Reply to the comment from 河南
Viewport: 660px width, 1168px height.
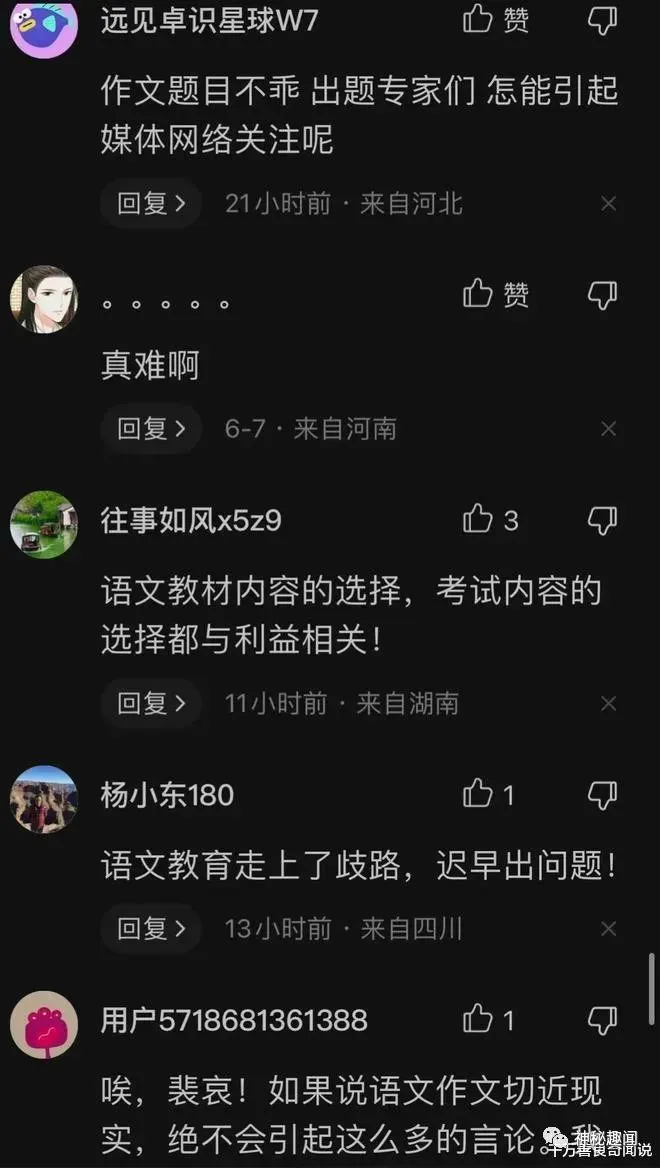(151, 429)
